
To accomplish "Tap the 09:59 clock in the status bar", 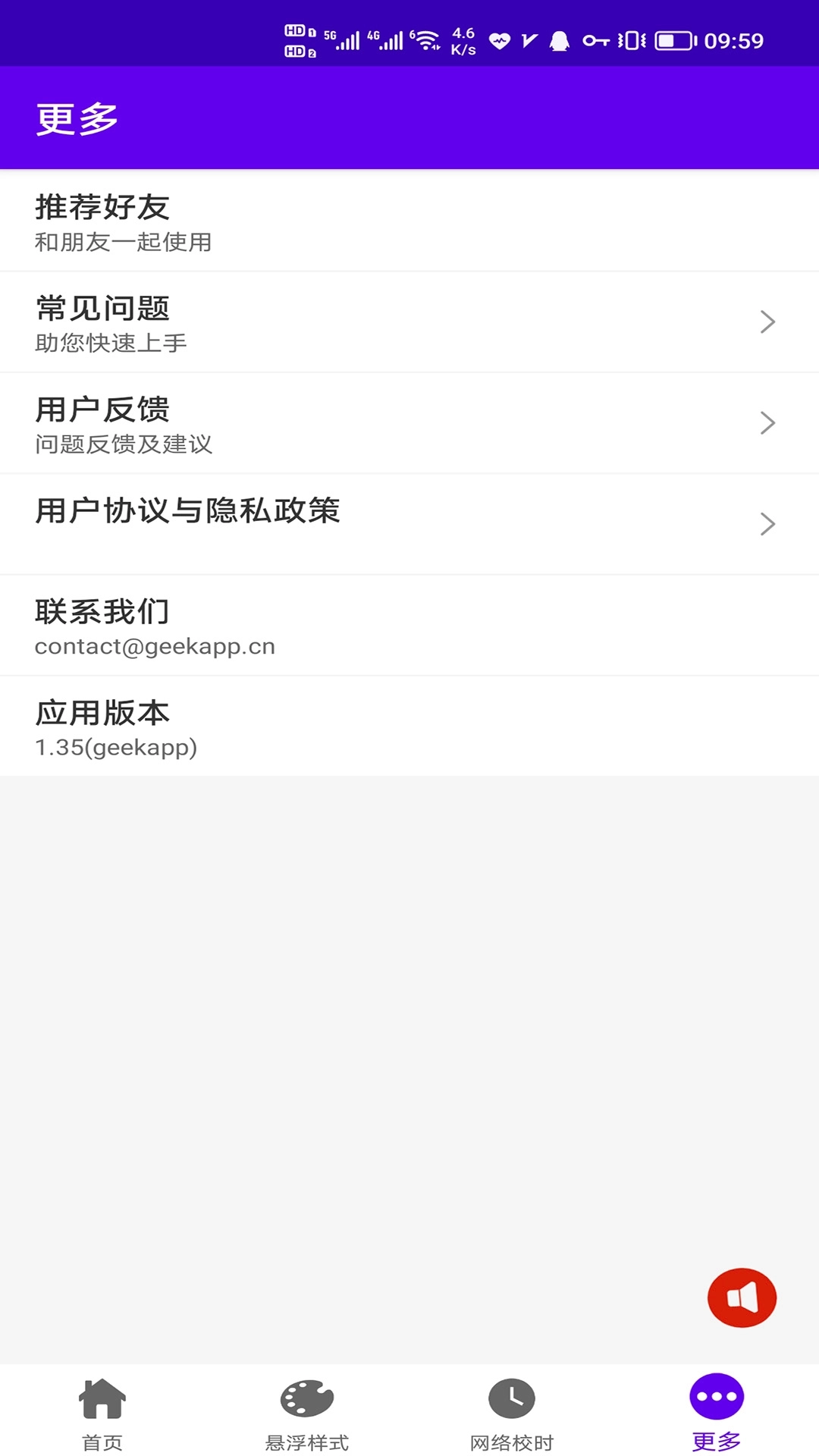I will [733, 39].
